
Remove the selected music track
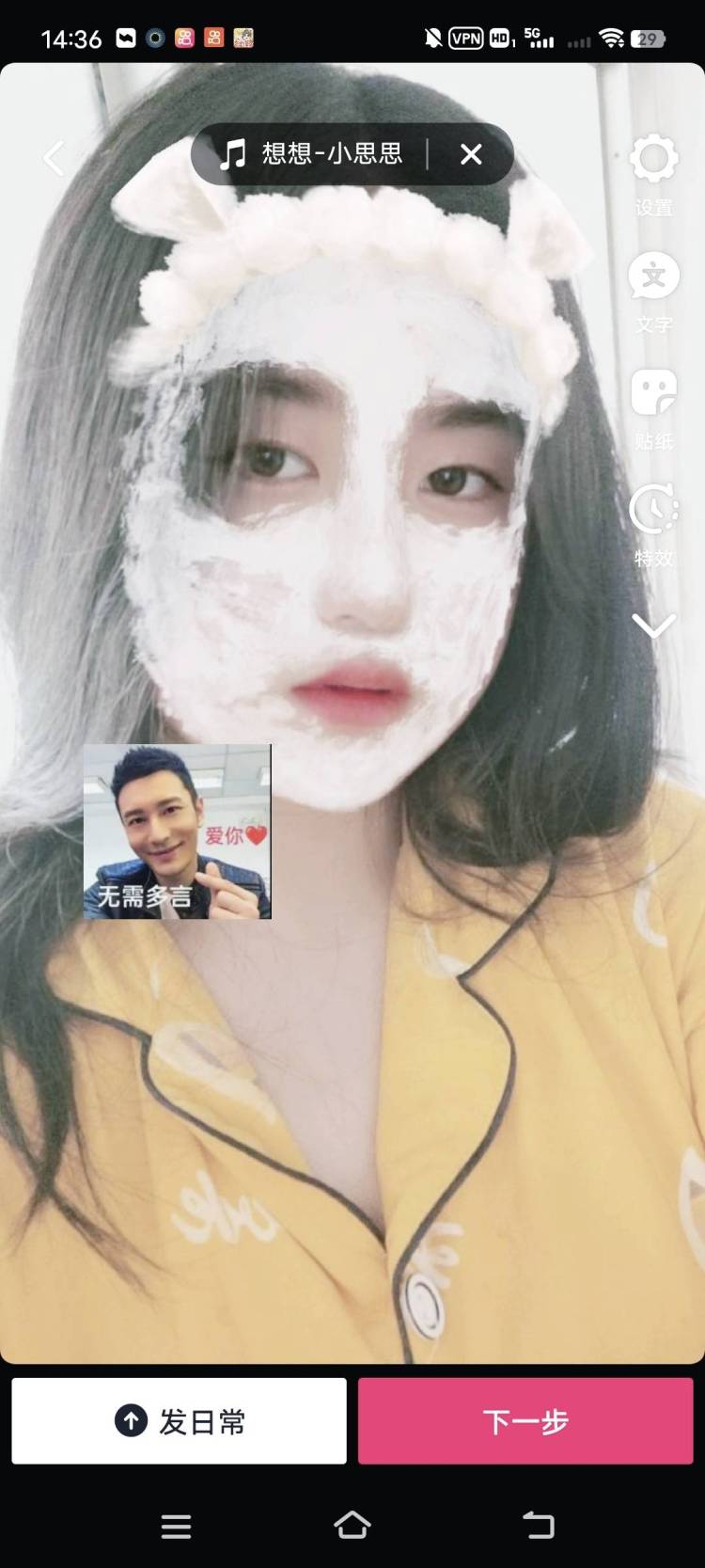[471, 154]
